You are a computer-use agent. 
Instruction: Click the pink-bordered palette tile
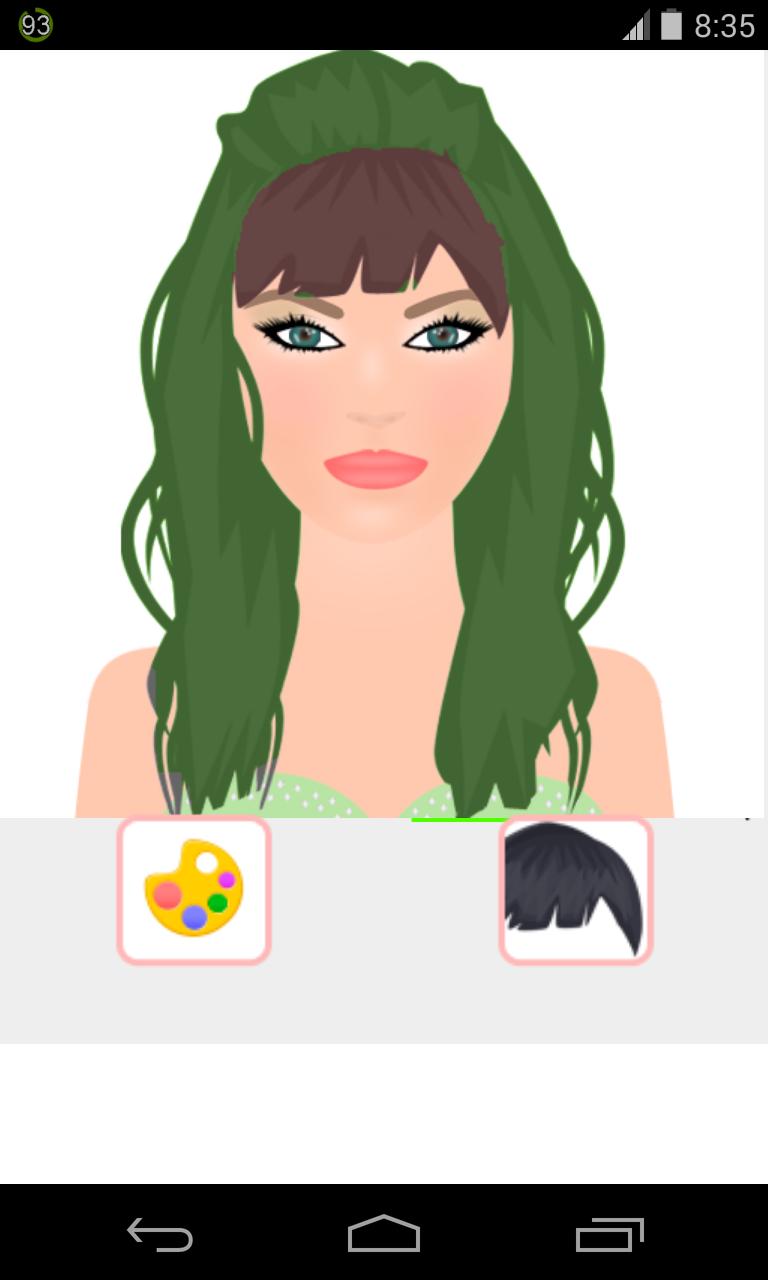coord(193,889)
